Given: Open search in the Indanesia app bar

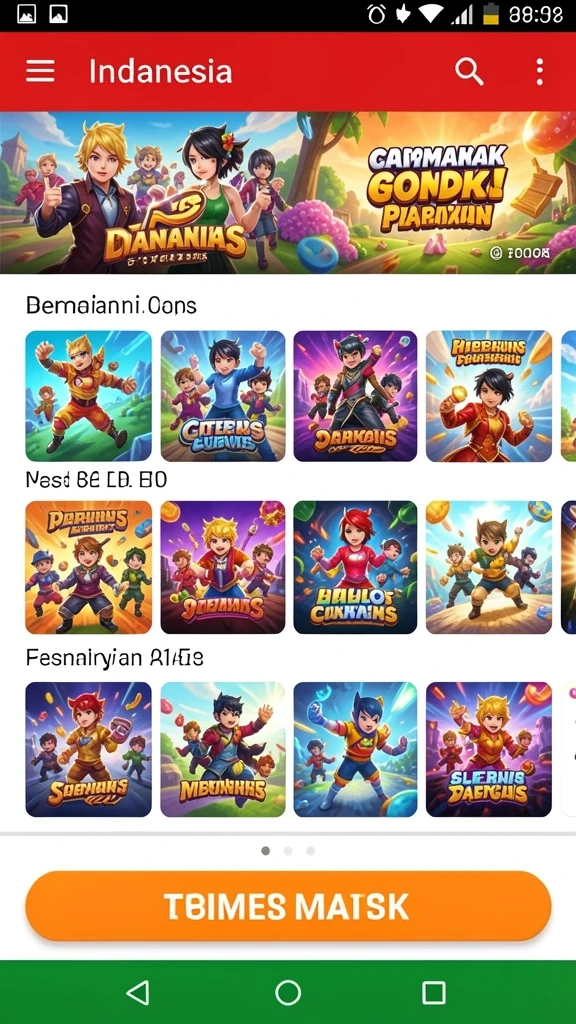Looking at the screenshot, I should tap(469, 71).
